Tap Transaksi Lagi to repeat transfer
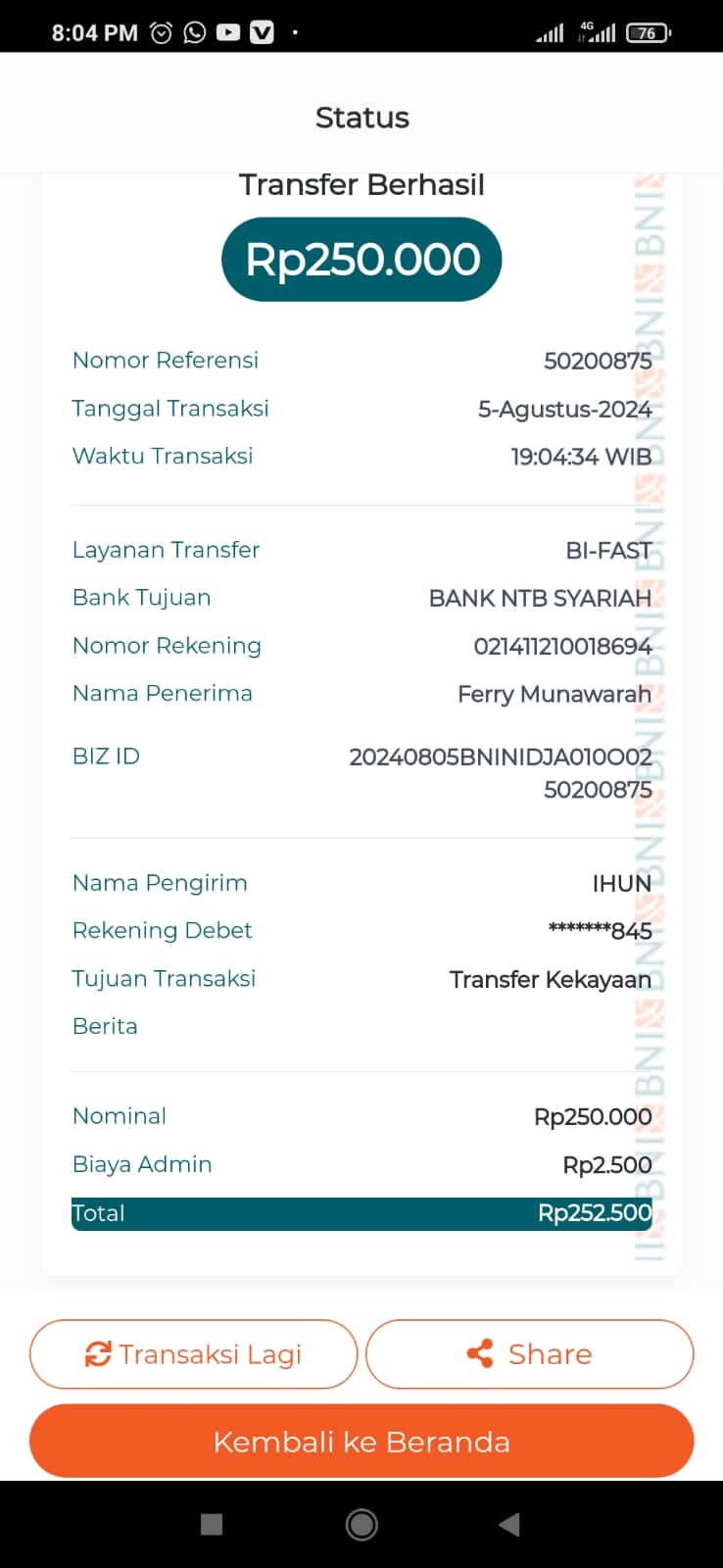 [193, 1353]
